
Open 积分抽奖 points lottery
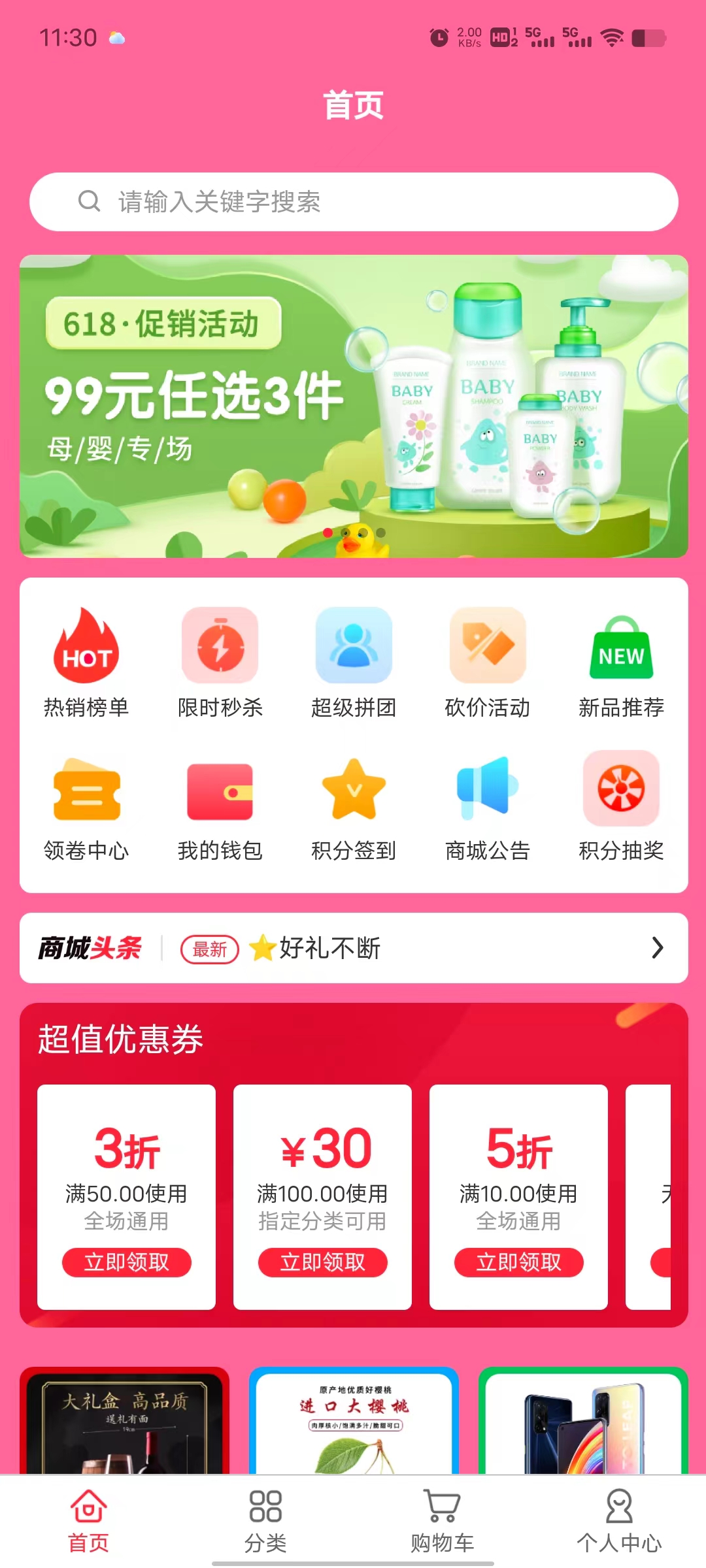pyautogui.click(x=621, y=808)
